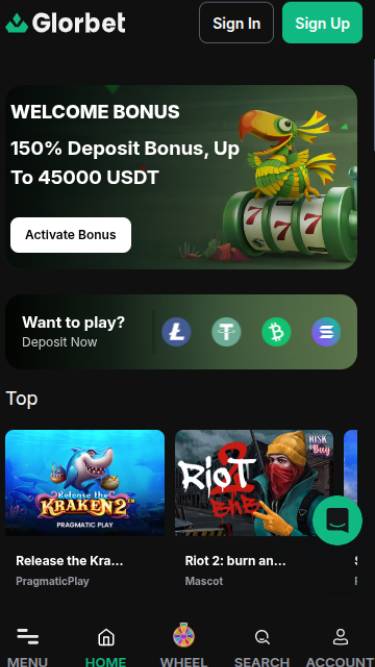Select the Solana deposit icon
This screenshot has height=667, width=375.
(326, 332)
